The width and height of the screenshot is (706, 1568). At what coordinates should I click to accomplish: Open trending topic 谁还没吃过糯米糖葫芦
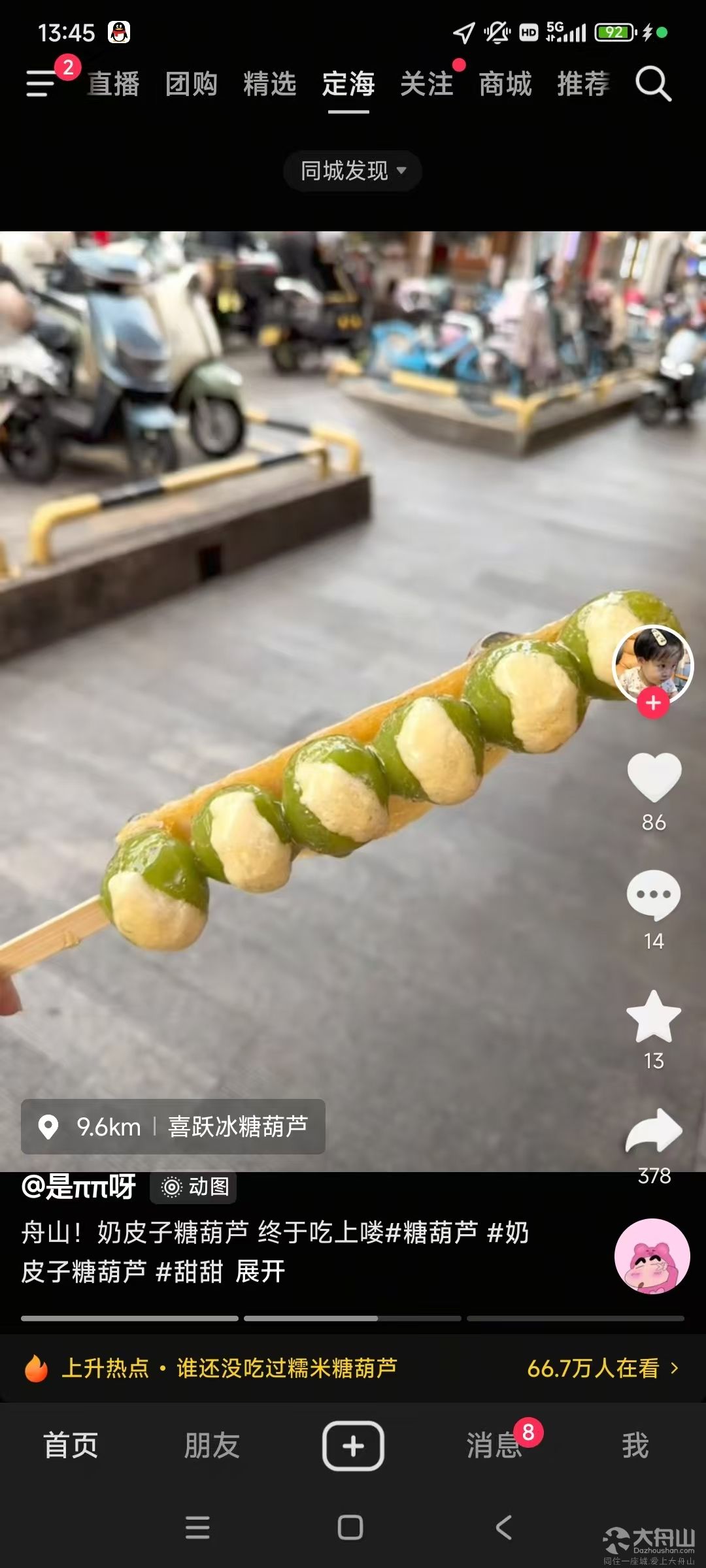point(286,1368)
